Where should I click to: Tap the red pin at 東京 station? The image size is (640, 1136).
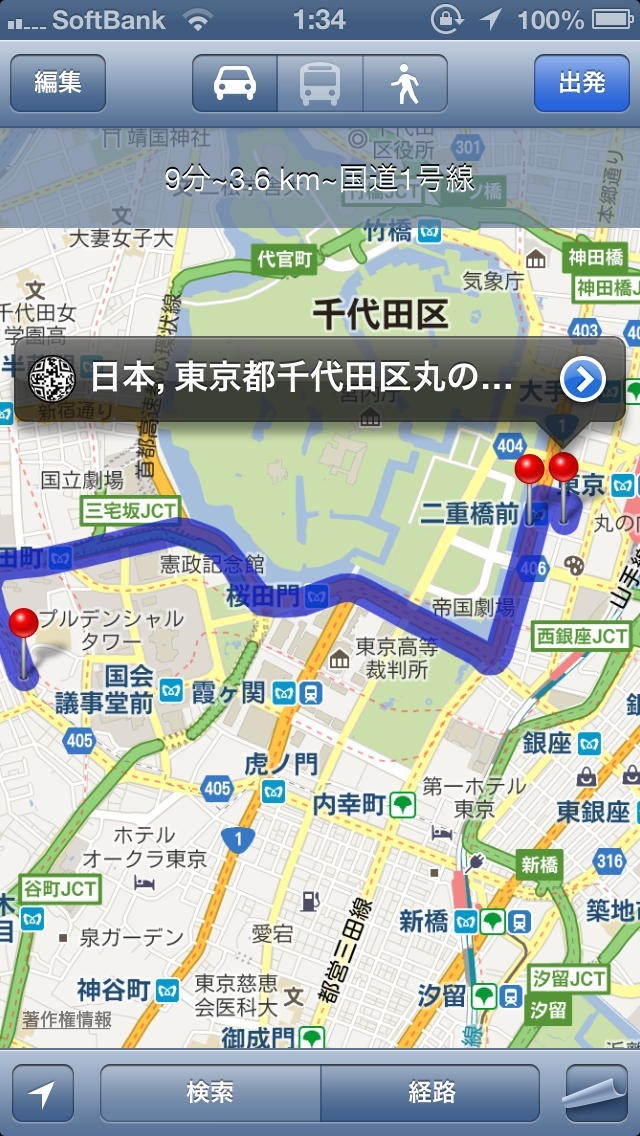564,468
